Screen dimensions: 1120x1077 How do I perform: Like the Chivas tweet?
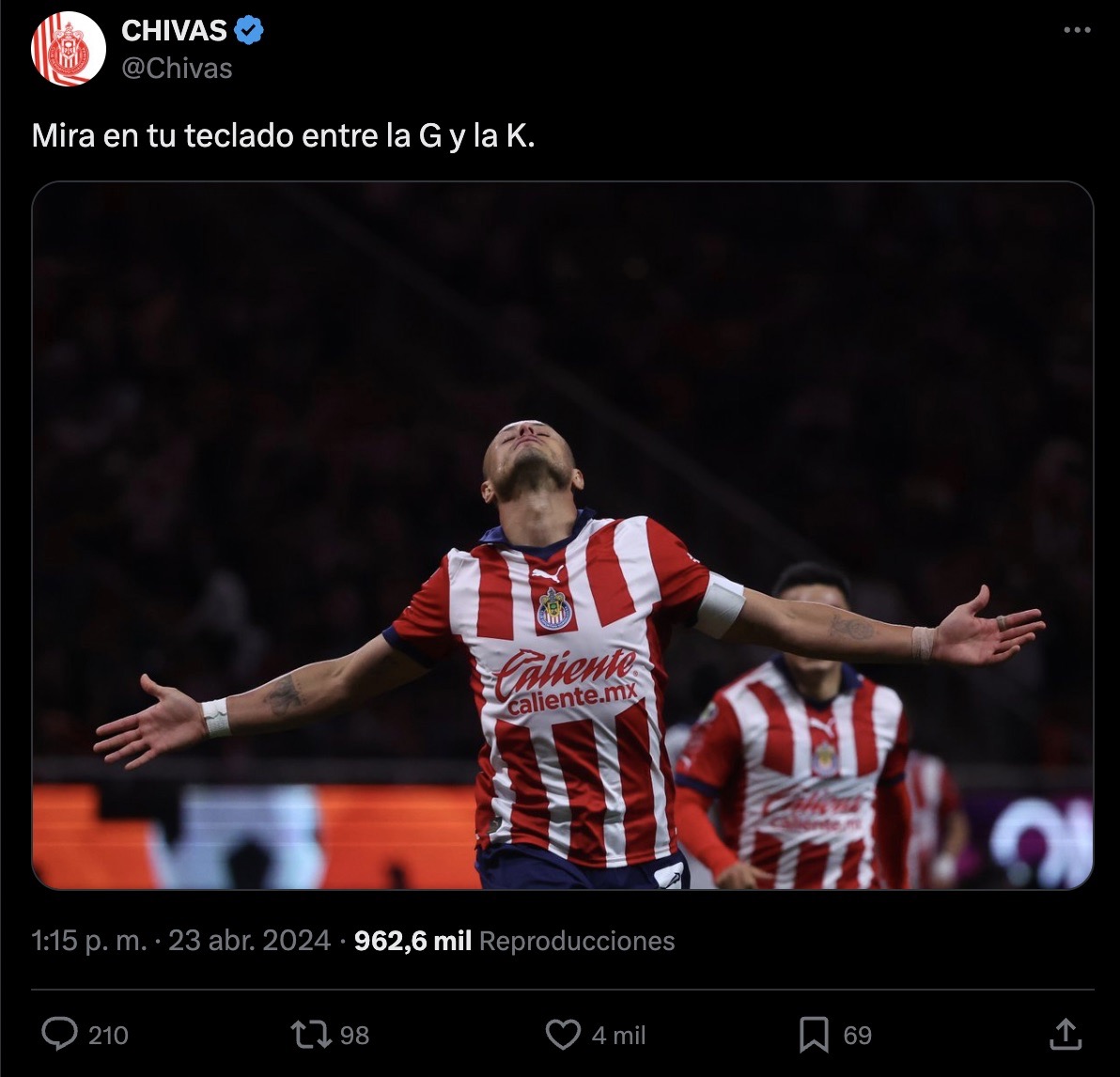tap(563, 1035)
